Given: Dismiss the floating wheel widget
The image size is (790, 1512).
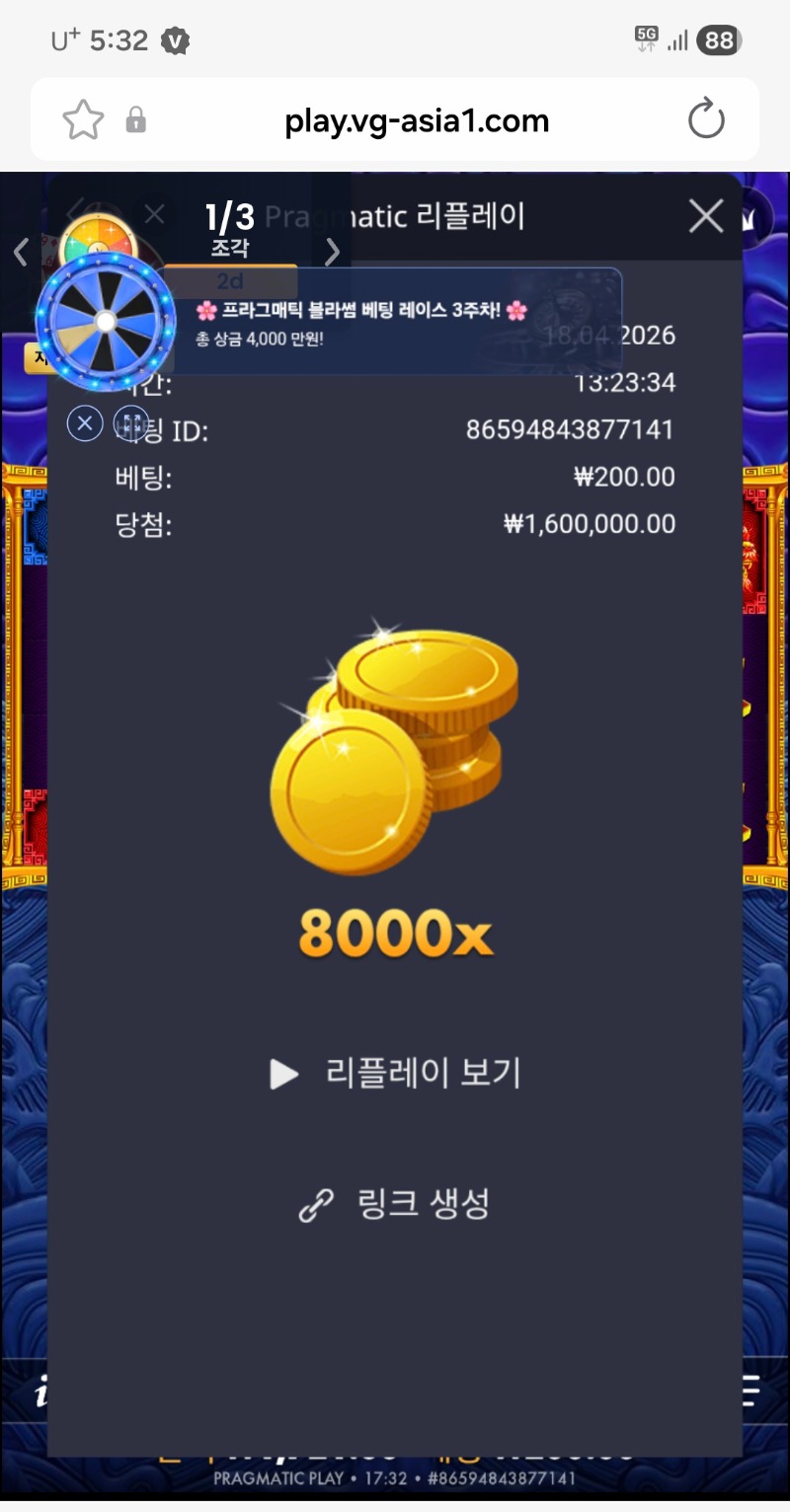Looking at the screenshot, I should coord(85,424).
